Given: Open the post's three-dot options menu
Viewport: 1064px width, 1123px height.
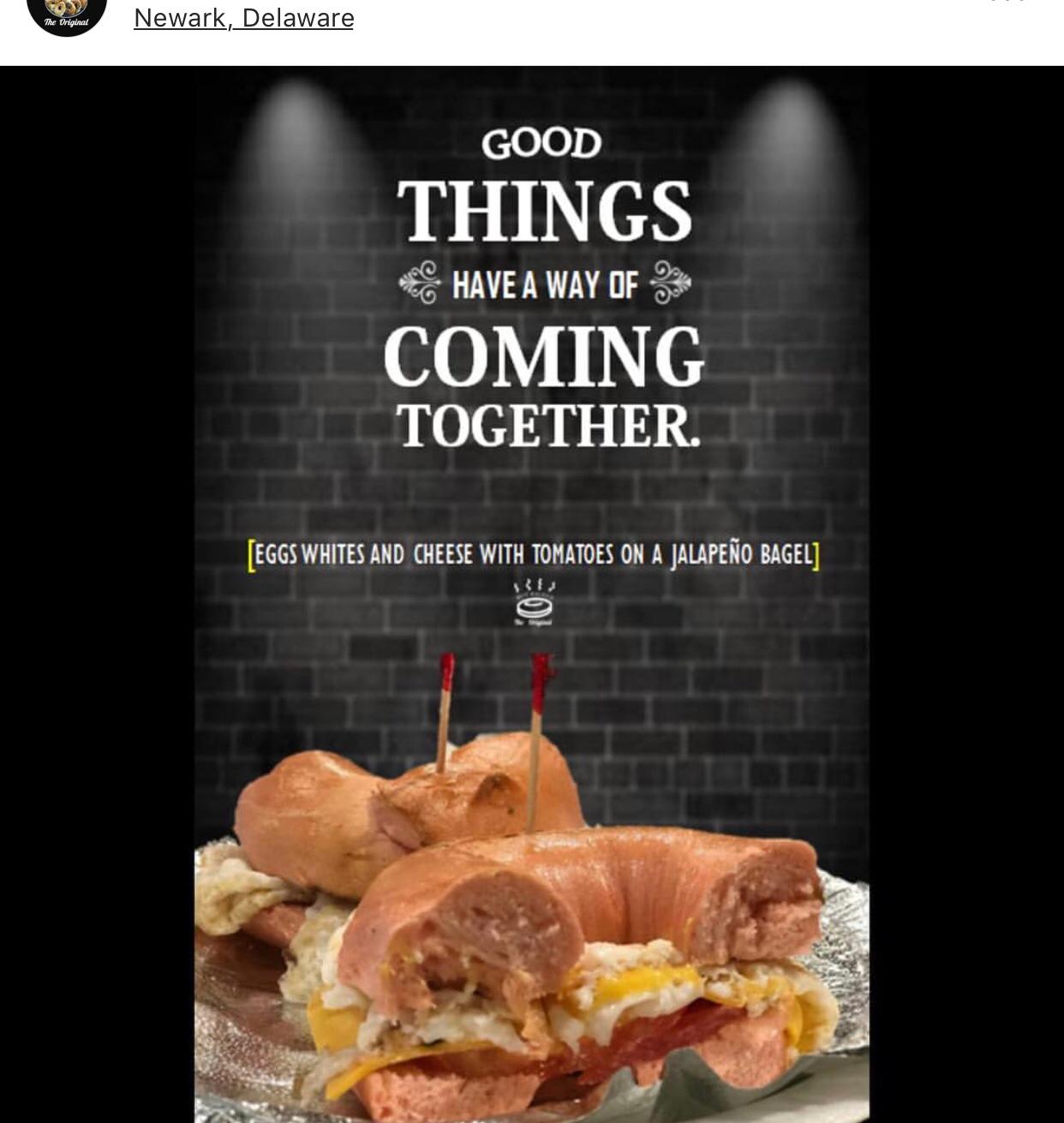Looking at the screenshot, I should click(1007, 3).
